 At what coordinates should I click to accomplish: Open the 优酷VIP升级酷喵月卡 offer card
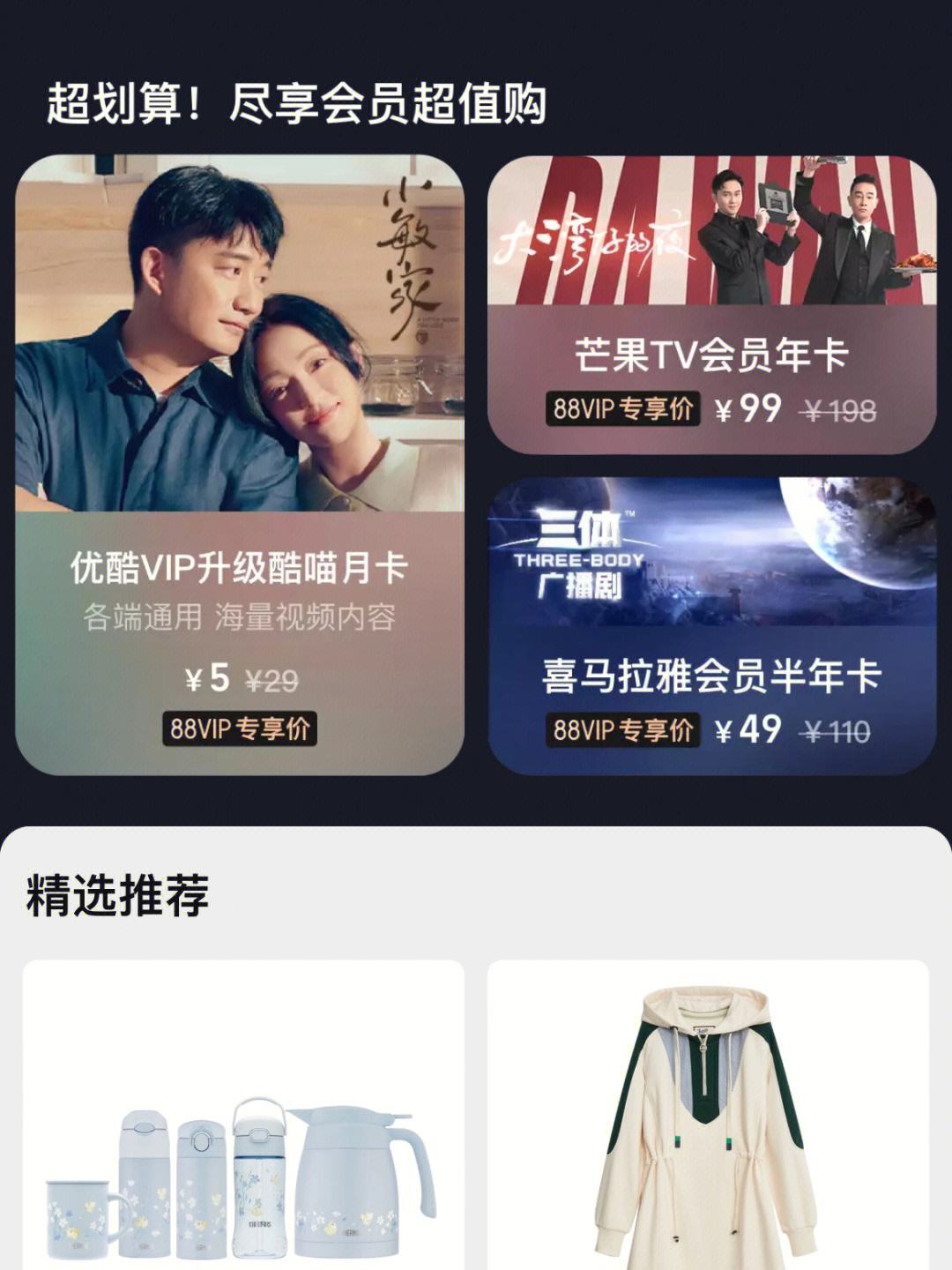point(240,466)
